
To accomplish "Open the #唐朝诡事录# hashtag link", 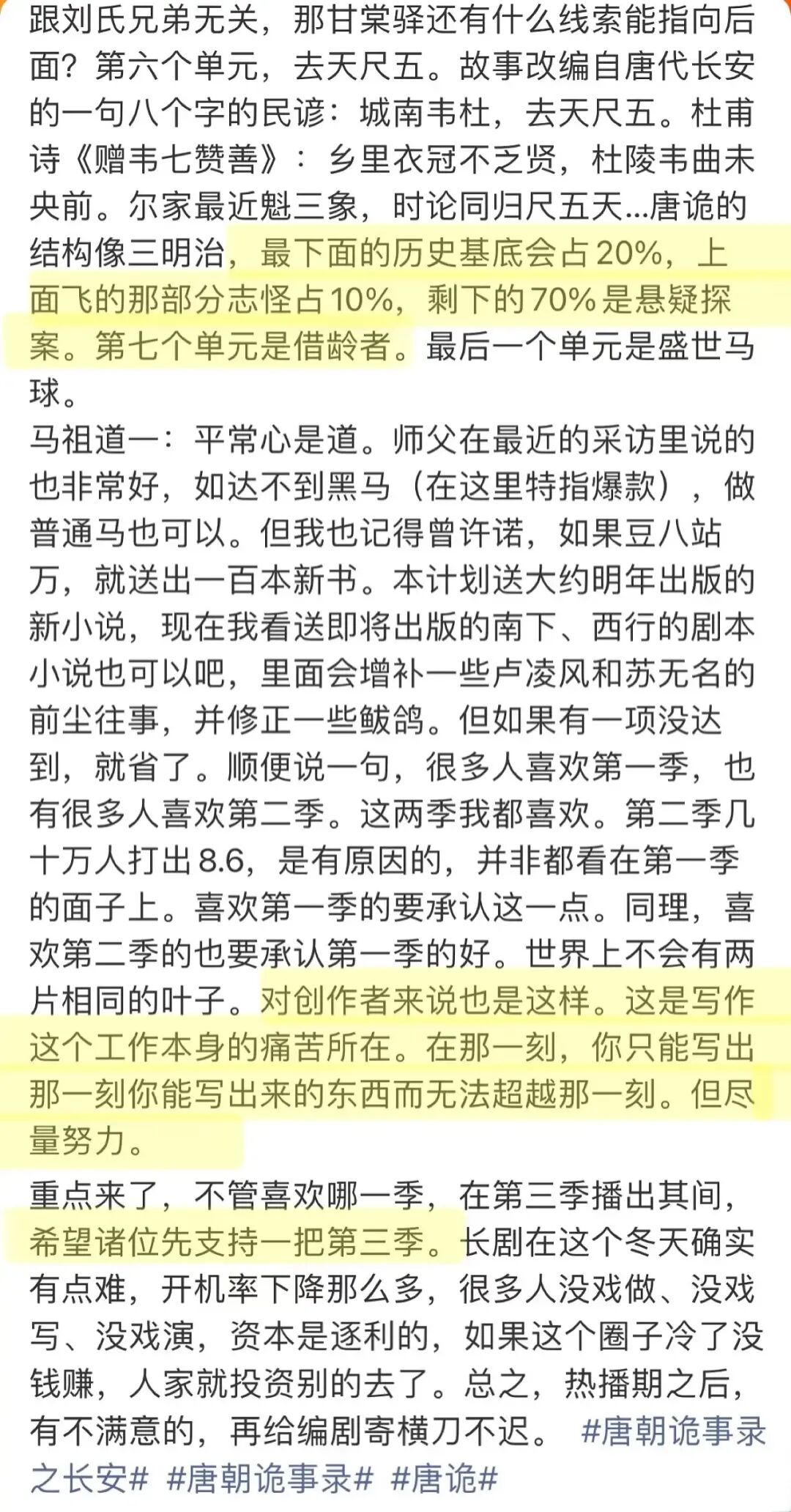I will pyautogui.click(x=270, y=1478).
